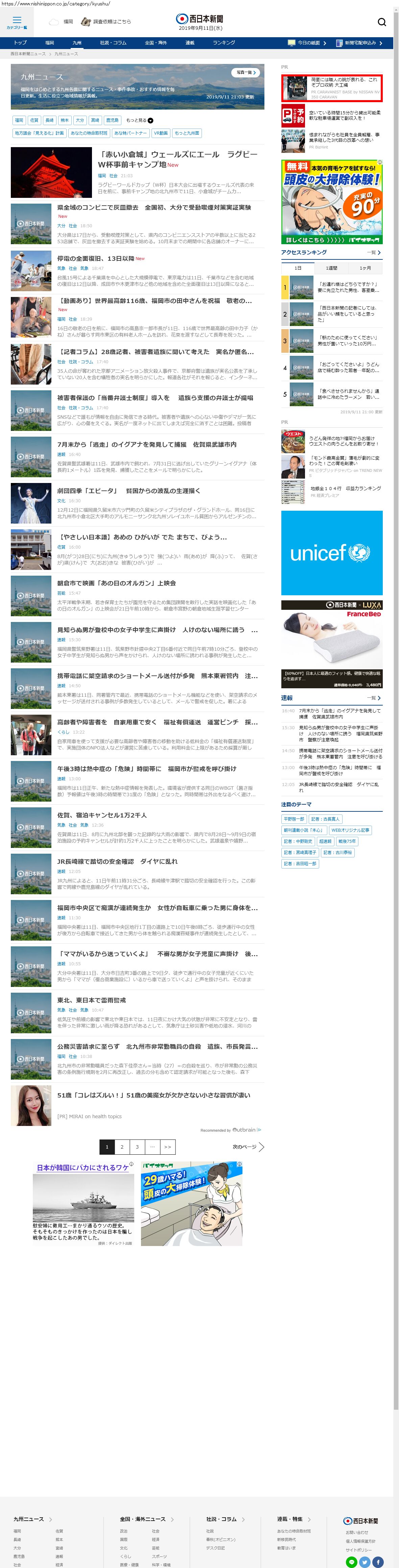Show the 1ヶ月 access ranking

point(365,268)
